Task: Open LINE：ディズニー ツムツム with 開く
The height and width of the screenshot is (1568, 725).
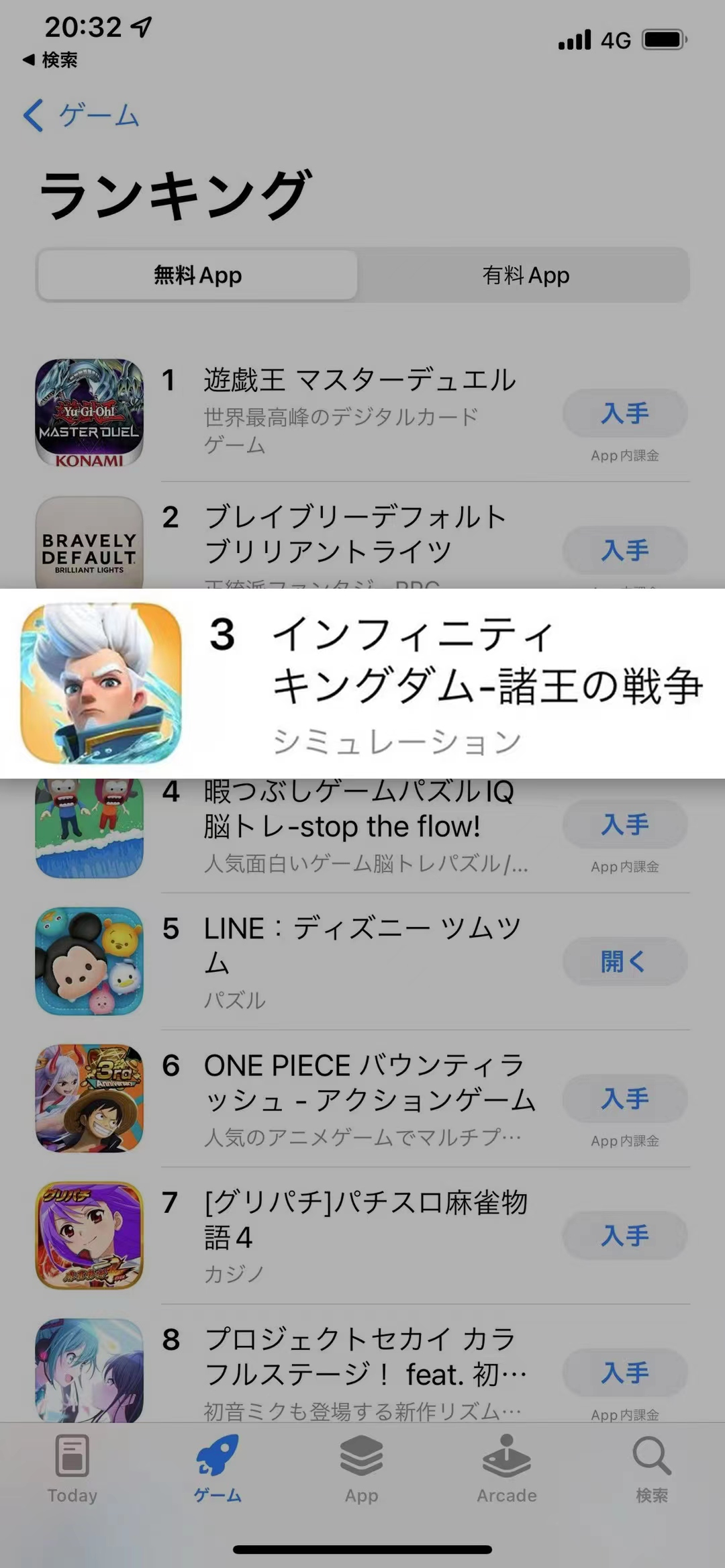Action: click(624, 961)
